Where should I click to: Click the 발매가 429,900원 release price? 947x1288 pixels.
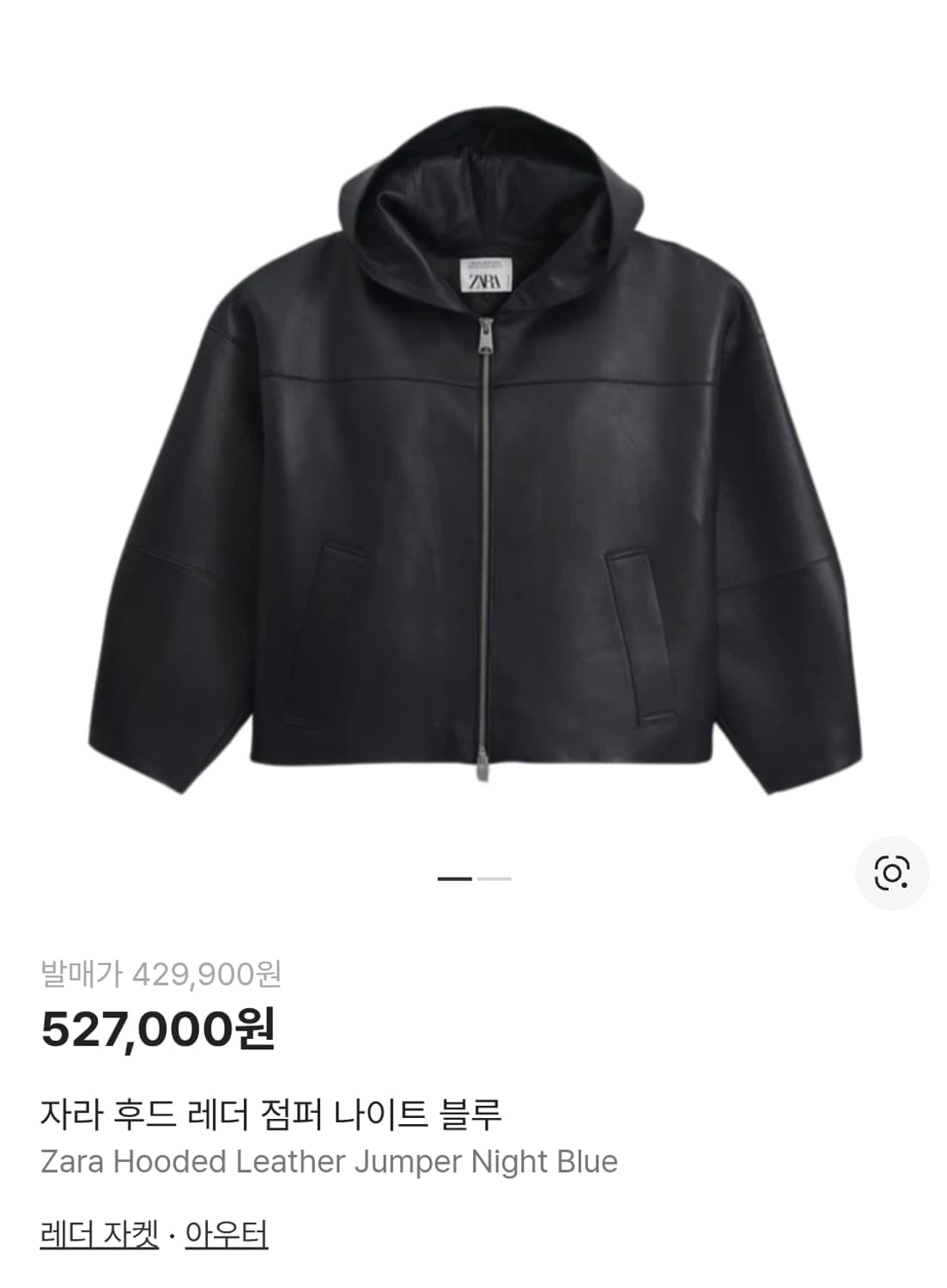(163, 973)
